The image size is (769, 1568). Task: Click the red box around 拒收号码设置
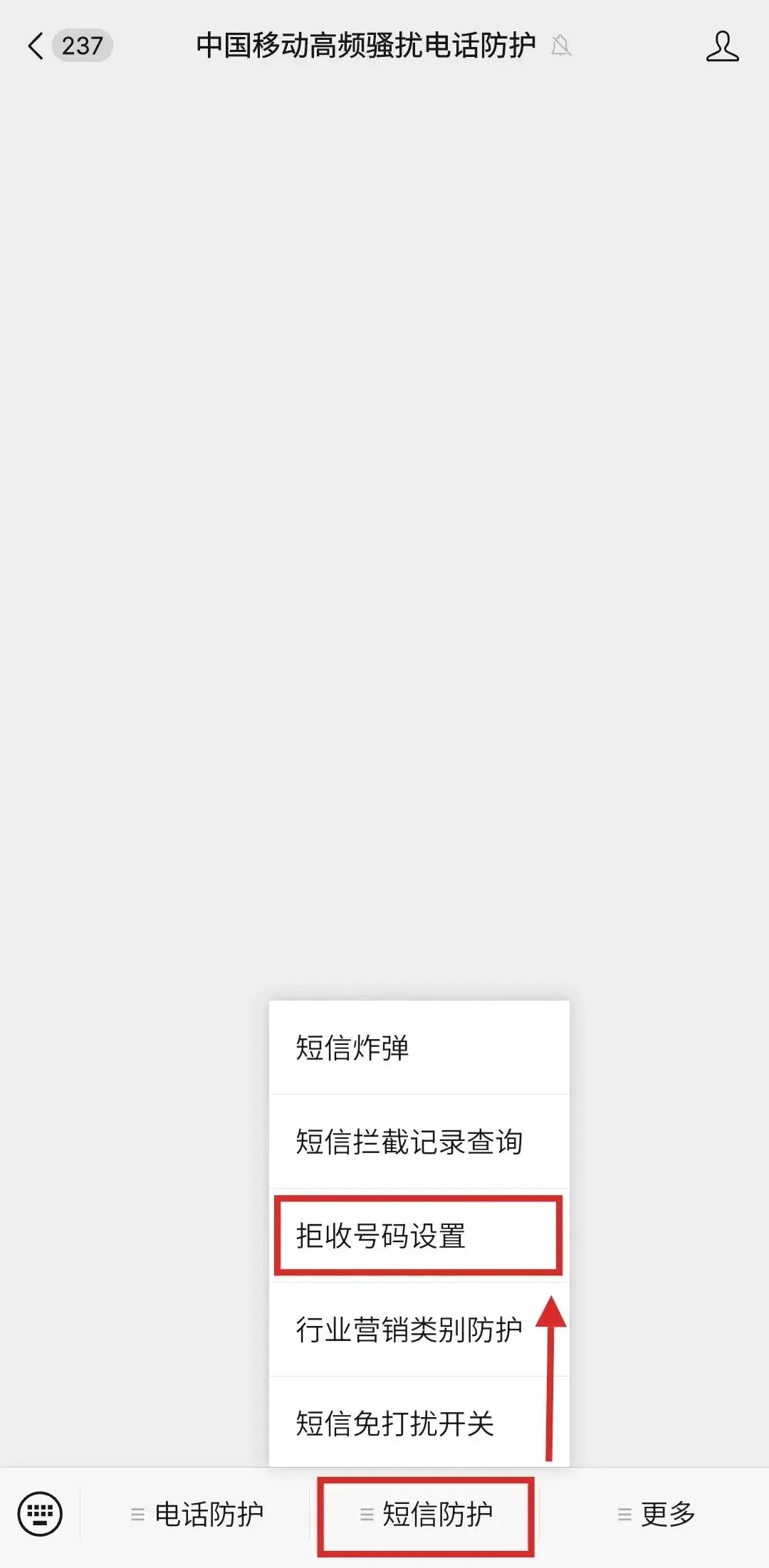[419, 1235]
